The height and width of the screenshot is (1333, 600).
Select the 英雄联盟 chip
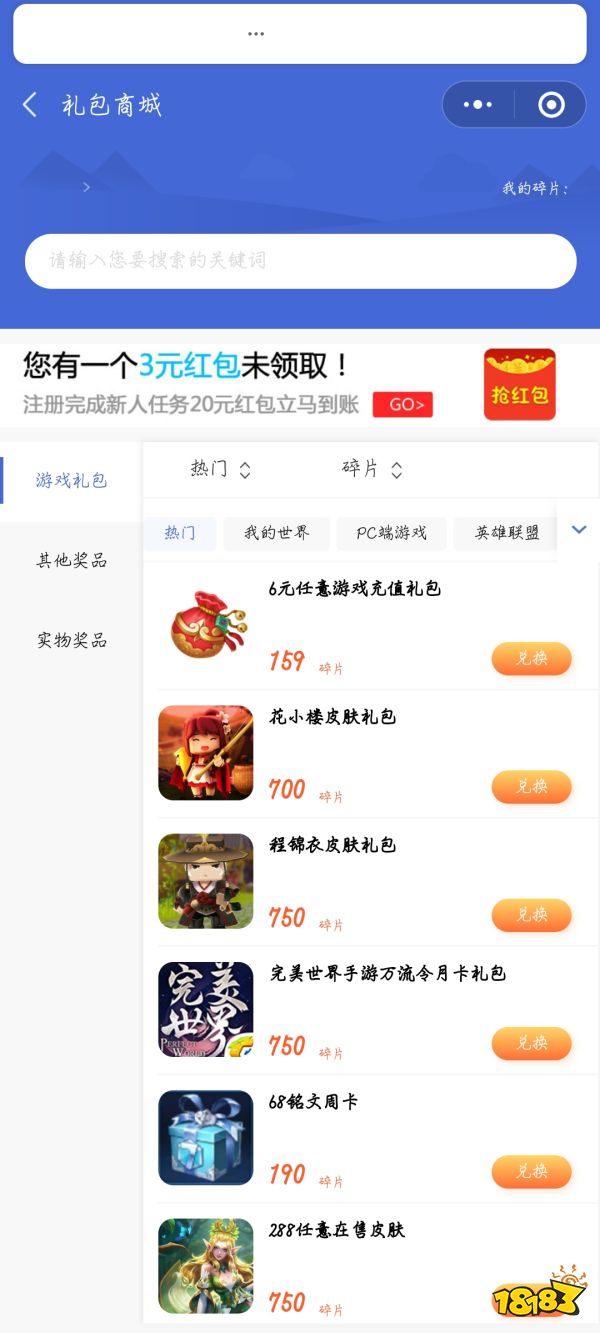coord(507,533)
